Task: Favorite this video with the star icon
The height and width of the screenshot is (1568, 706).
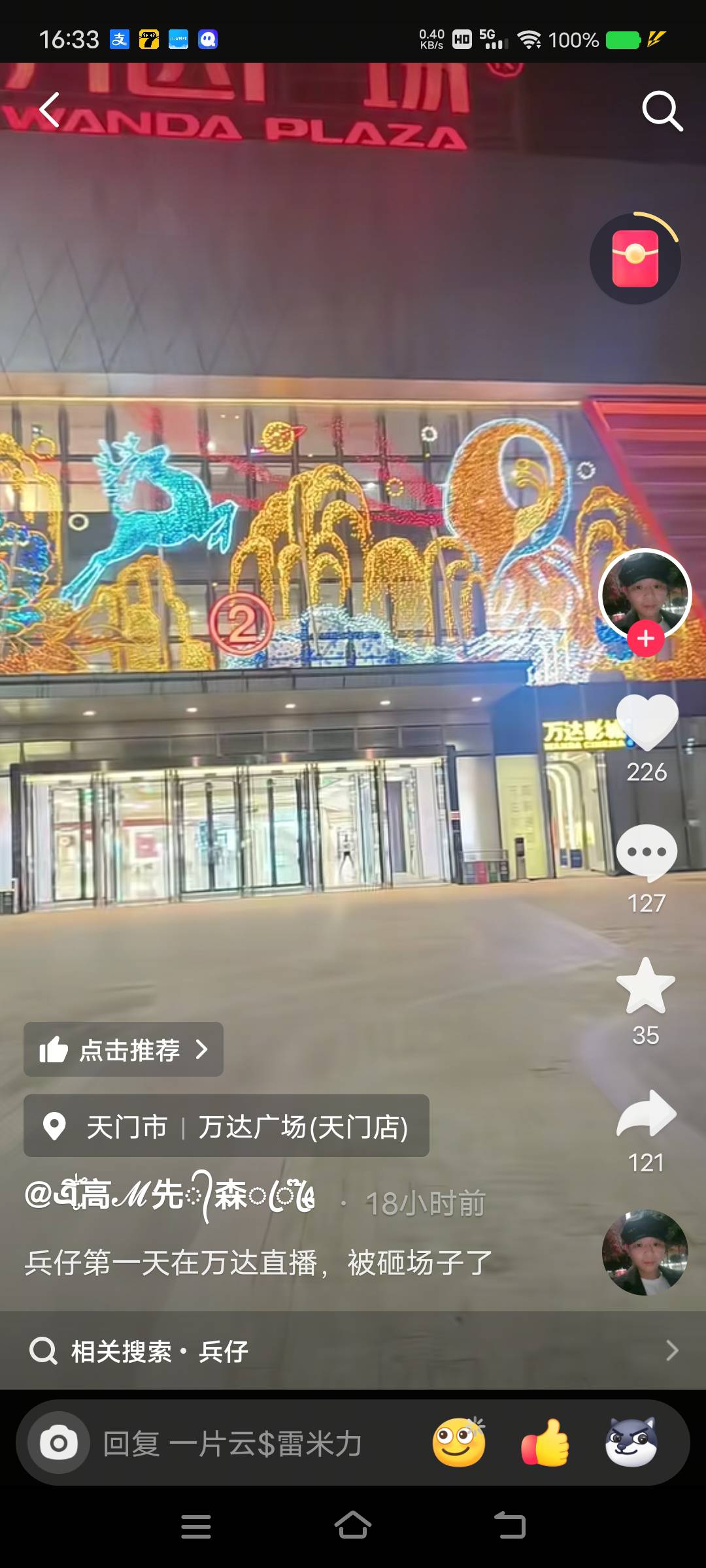Action: click(x=646, y=987)
